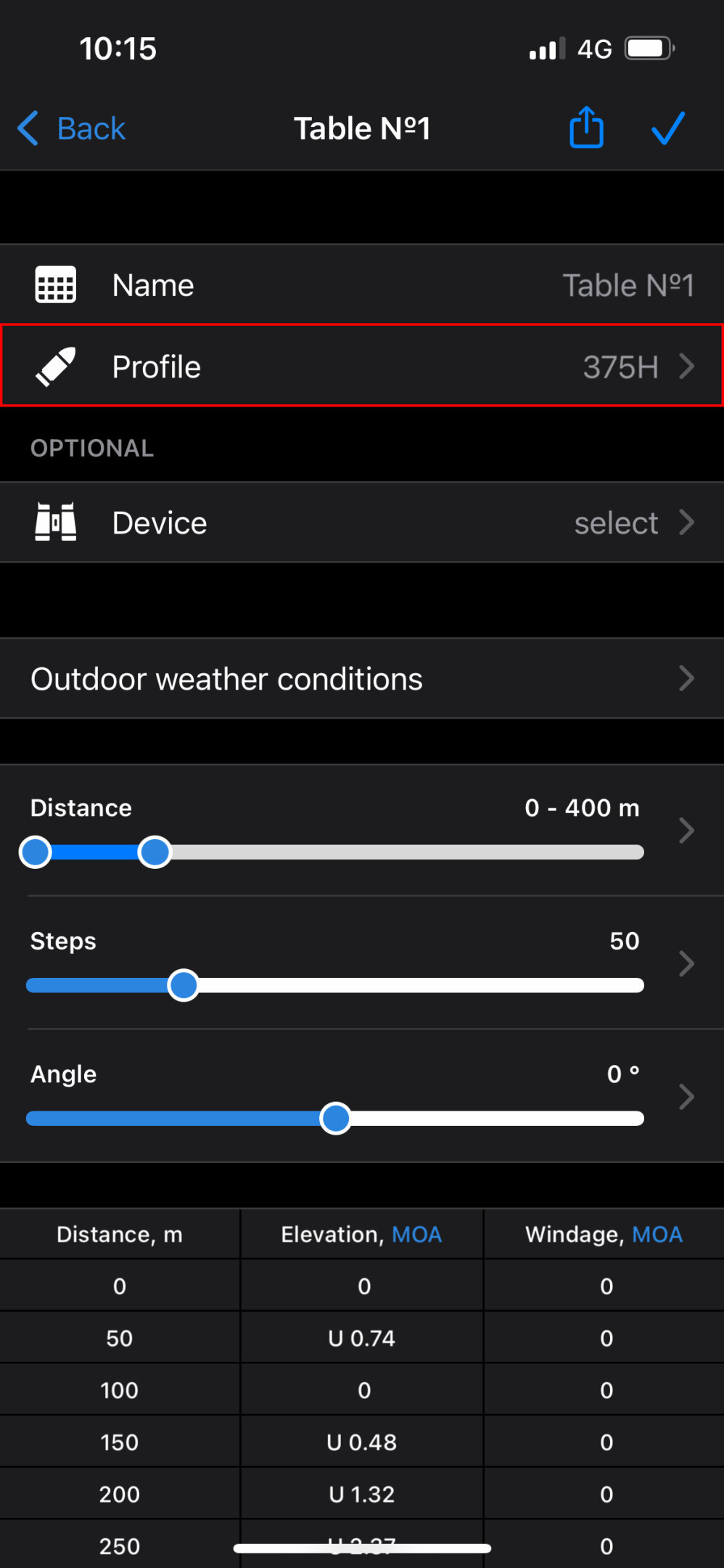Open Outdoor weather conditions
Screen dimensions: 724x1568
(361, 679)
